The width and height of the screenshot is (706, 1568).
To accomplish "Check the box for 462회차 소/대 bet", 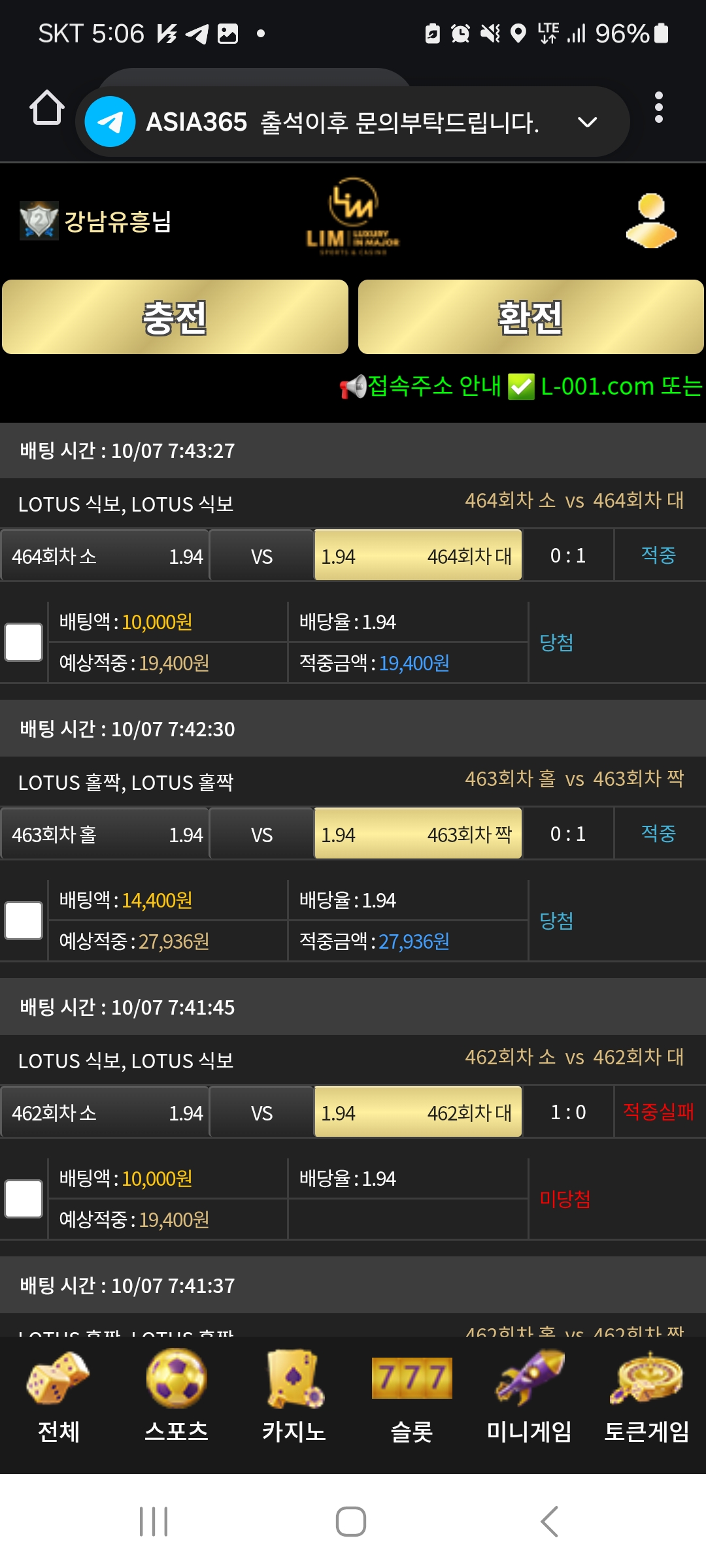I will pos(24,1199).
